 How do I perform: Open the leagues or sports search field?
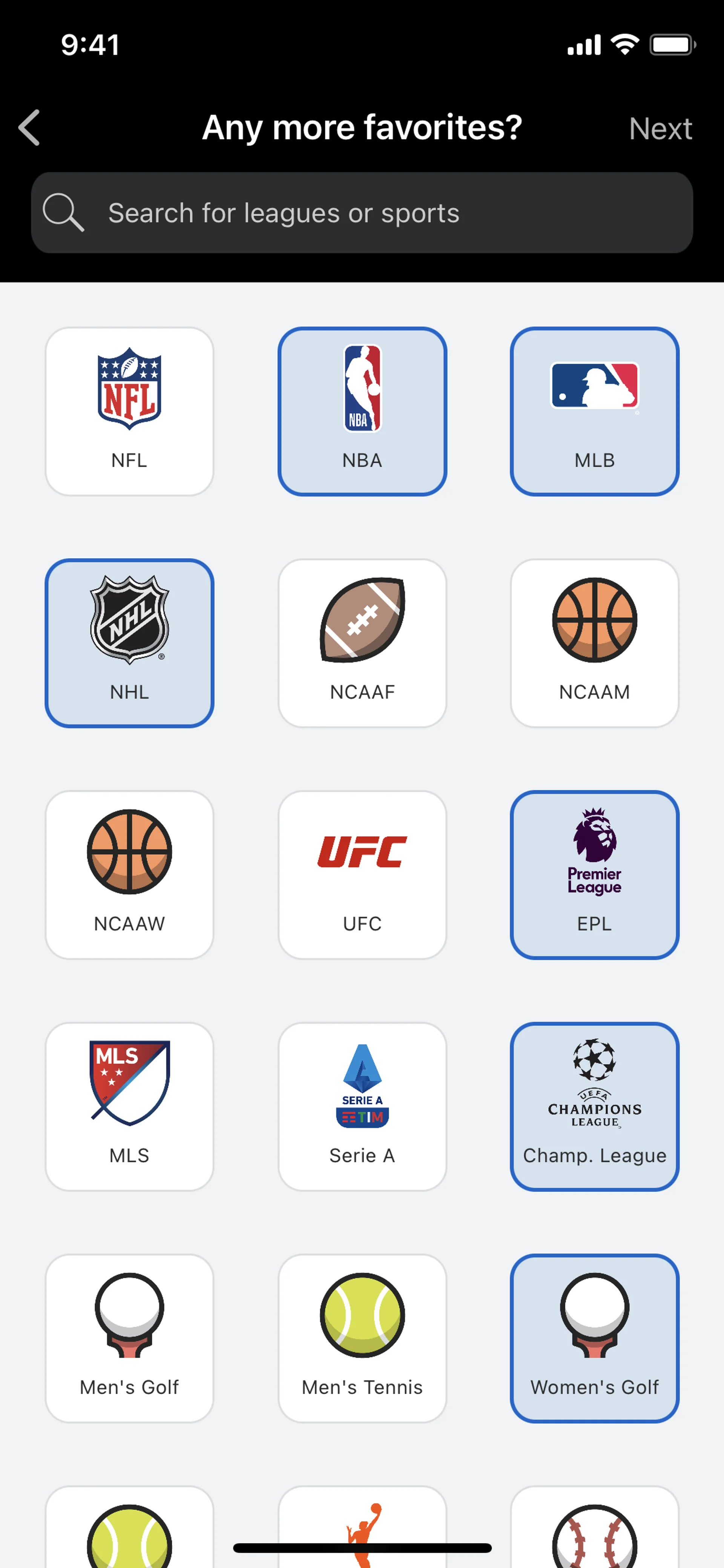[x=361, y=213]
